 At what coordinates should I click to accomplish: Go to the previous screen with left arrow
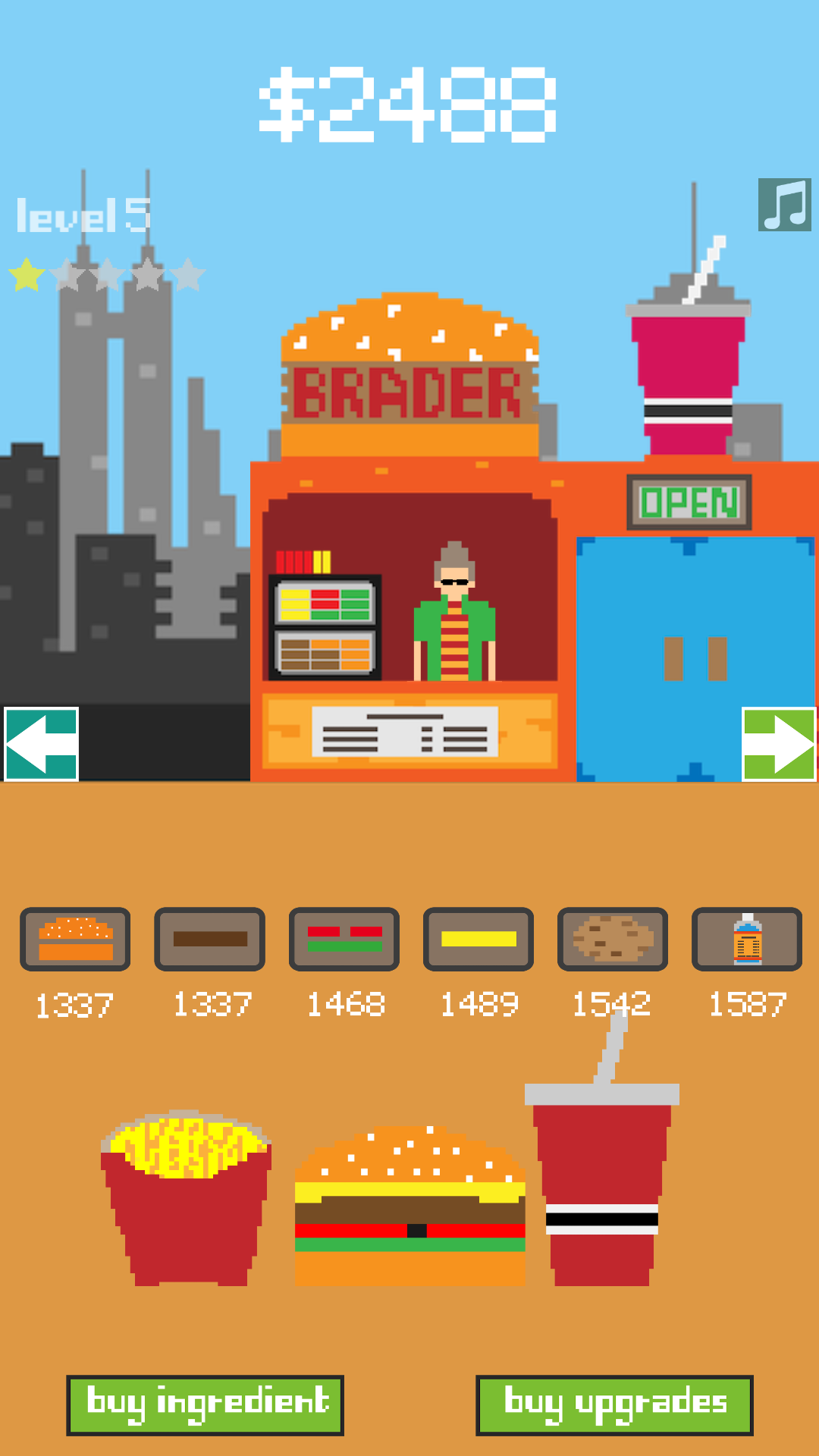42,744
